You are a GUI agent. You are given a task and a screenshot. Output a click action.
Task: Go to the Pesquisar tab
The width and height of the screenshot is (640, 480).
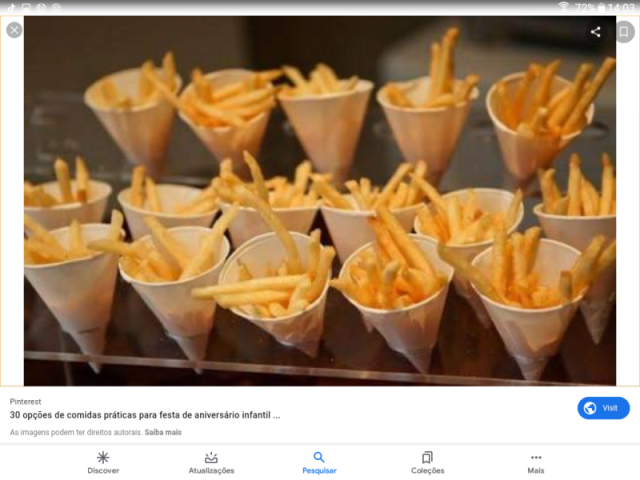pos(319,462)
